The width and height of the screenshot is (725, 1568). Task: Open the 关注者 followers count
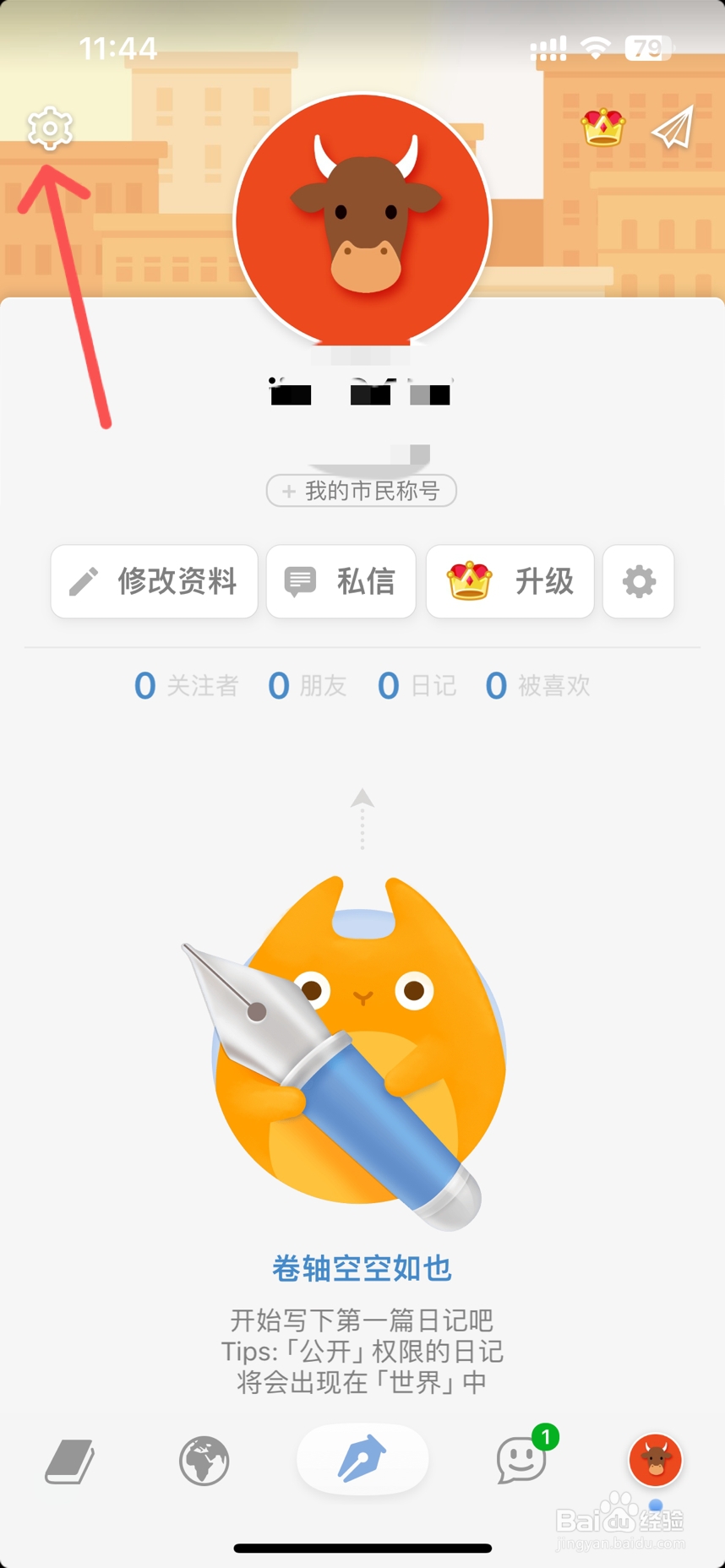[186, 685]
